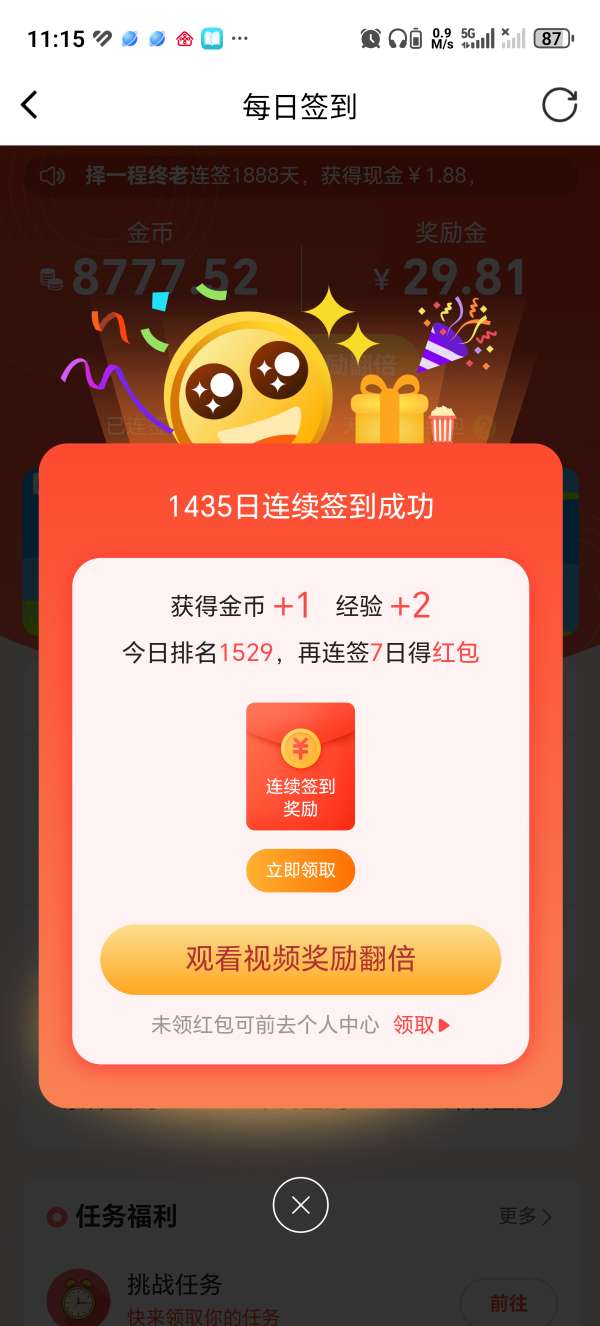
Task: Go back from the 每日签到 page
Action: click(x=30, y=105)
